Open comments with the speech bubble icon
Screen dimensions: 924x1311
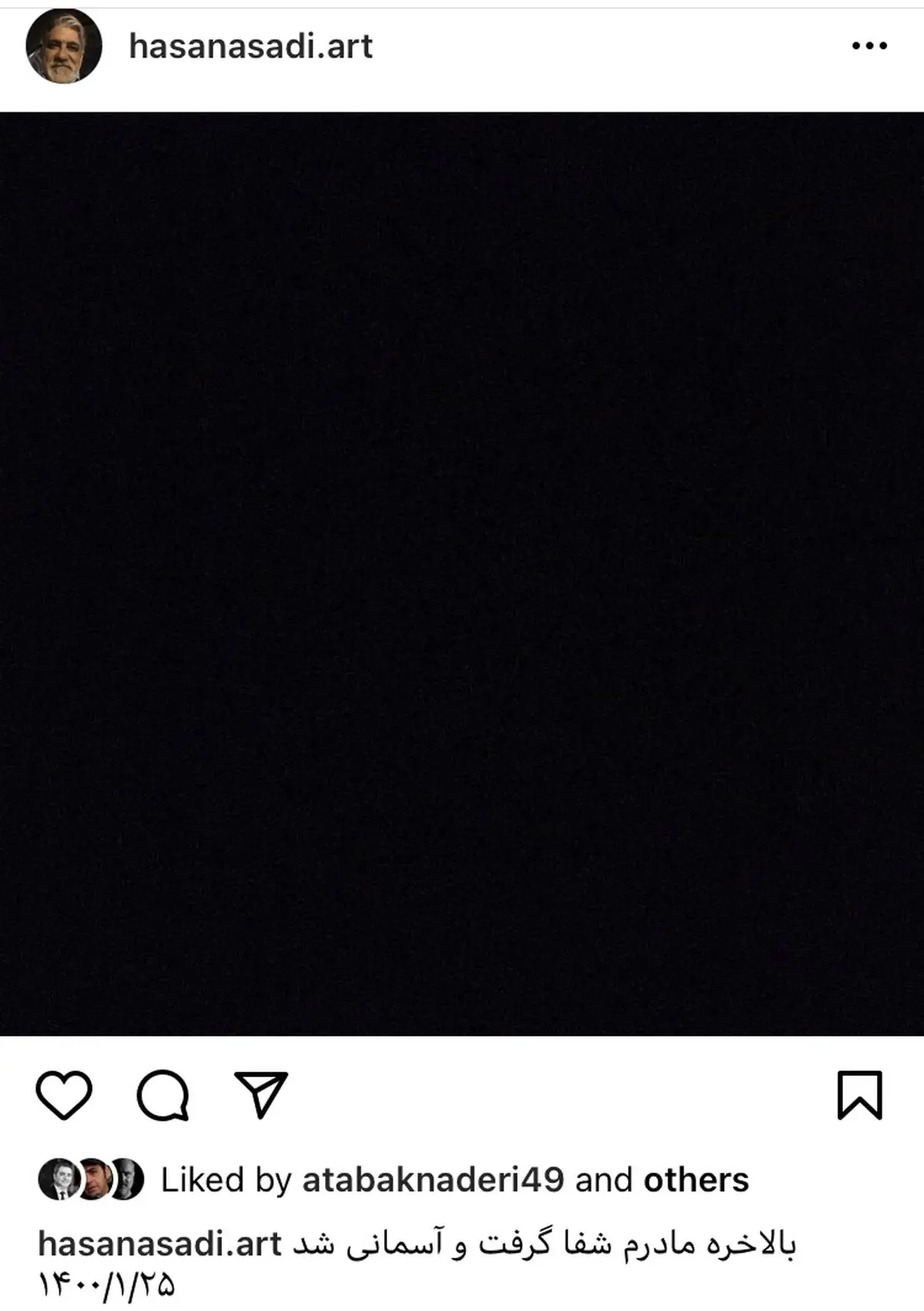coord(162,1095)
